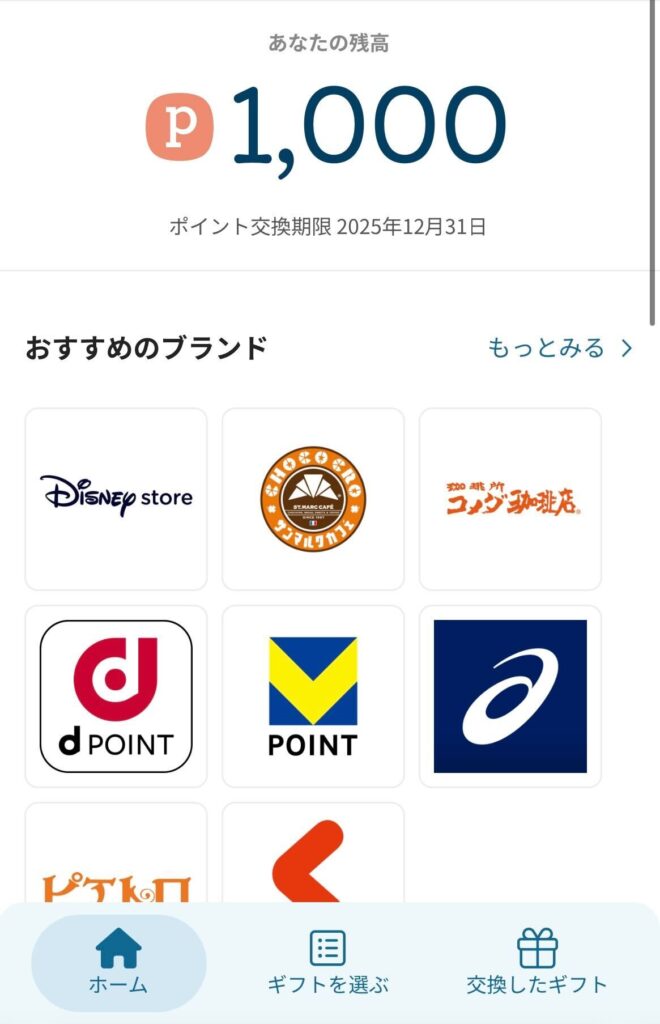Open the red chevron logo brand card
The width and height of the screenshot is (660, 1024).
pyautogui.click(x=313, y=860)
